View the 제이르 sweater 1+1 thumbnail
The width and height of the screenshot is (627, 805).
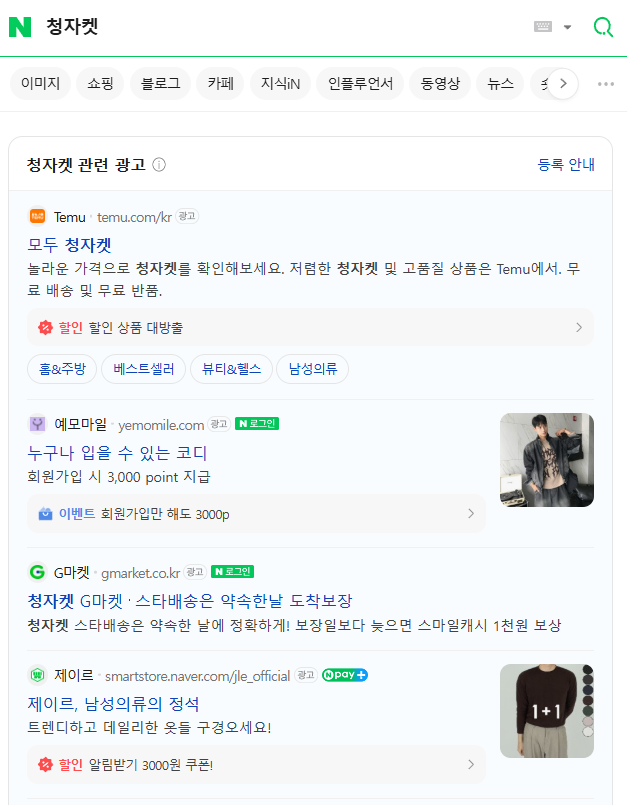(x=546, y=711)
